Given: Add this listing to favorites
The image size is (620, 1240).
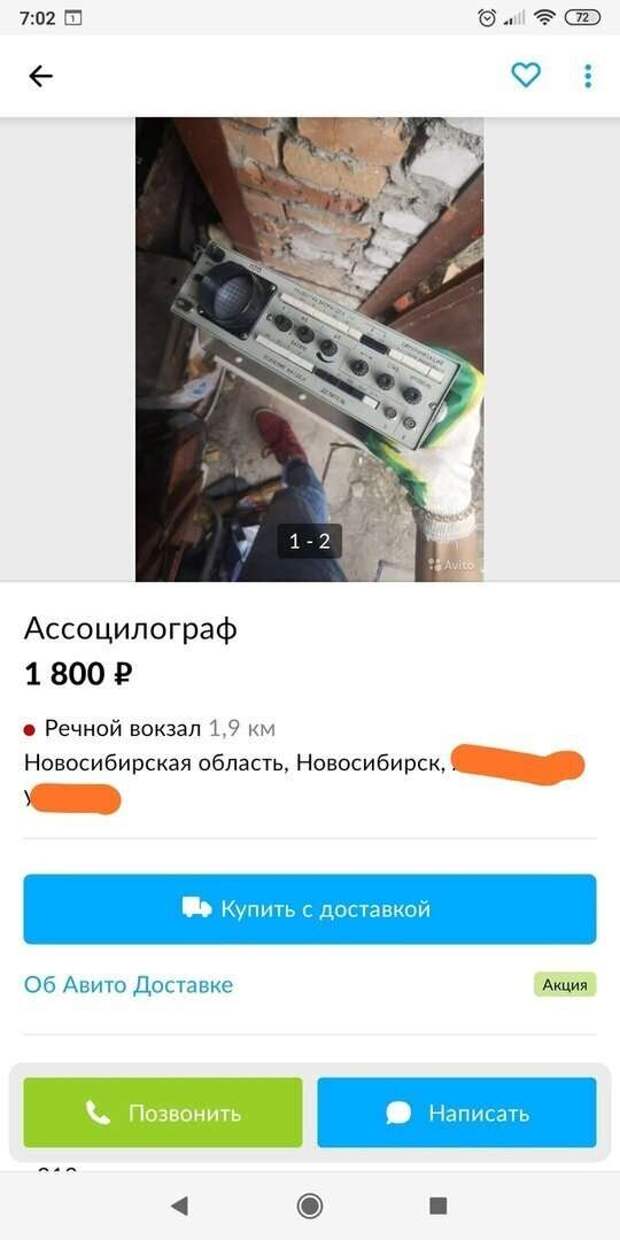Looking at the screenshot, I should point(526,75).
